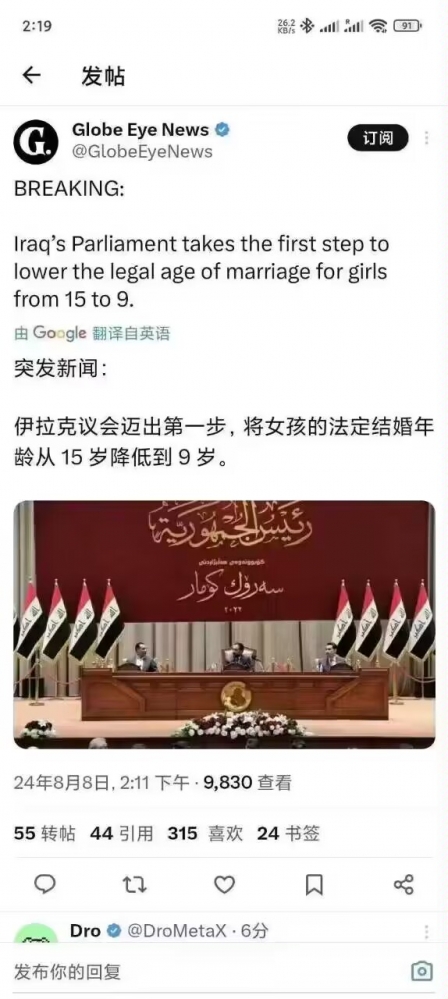The image size is (448, 999).
Task: Open the reply text field
Action: pyautogui.click(x=204, y=972)
